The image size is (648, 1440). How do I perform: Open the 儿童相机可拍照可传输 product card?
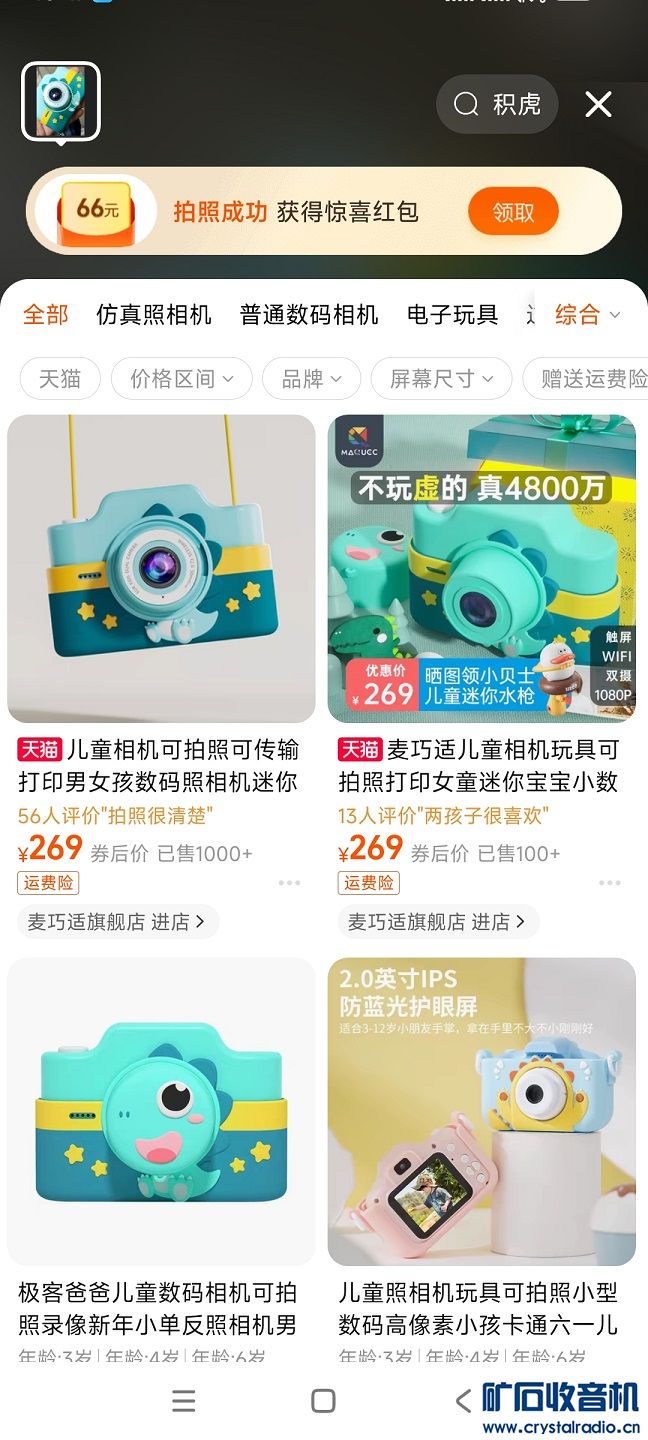tap(161, 568)
